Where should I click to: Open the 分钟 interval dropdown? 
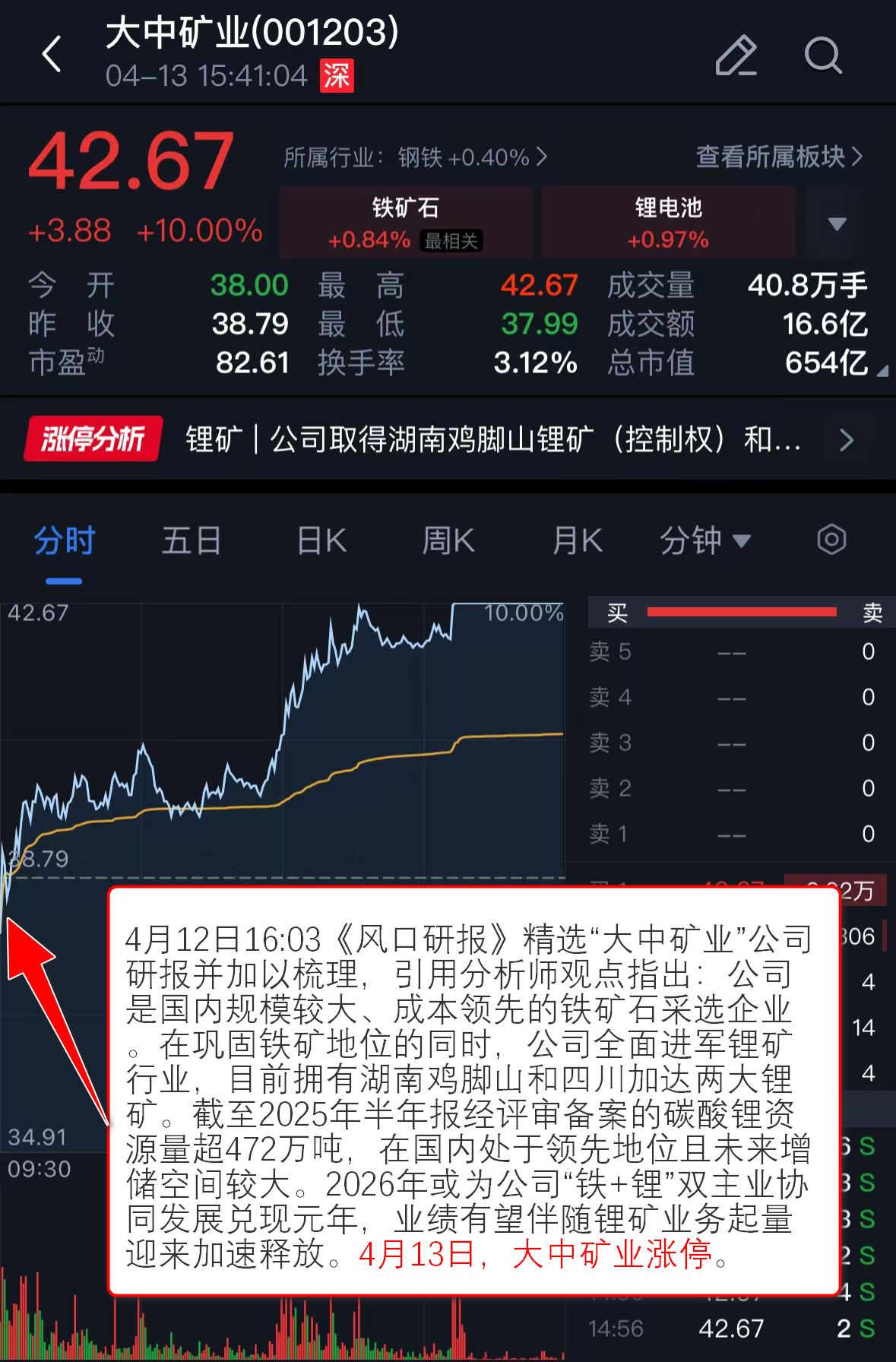(704, 541)
